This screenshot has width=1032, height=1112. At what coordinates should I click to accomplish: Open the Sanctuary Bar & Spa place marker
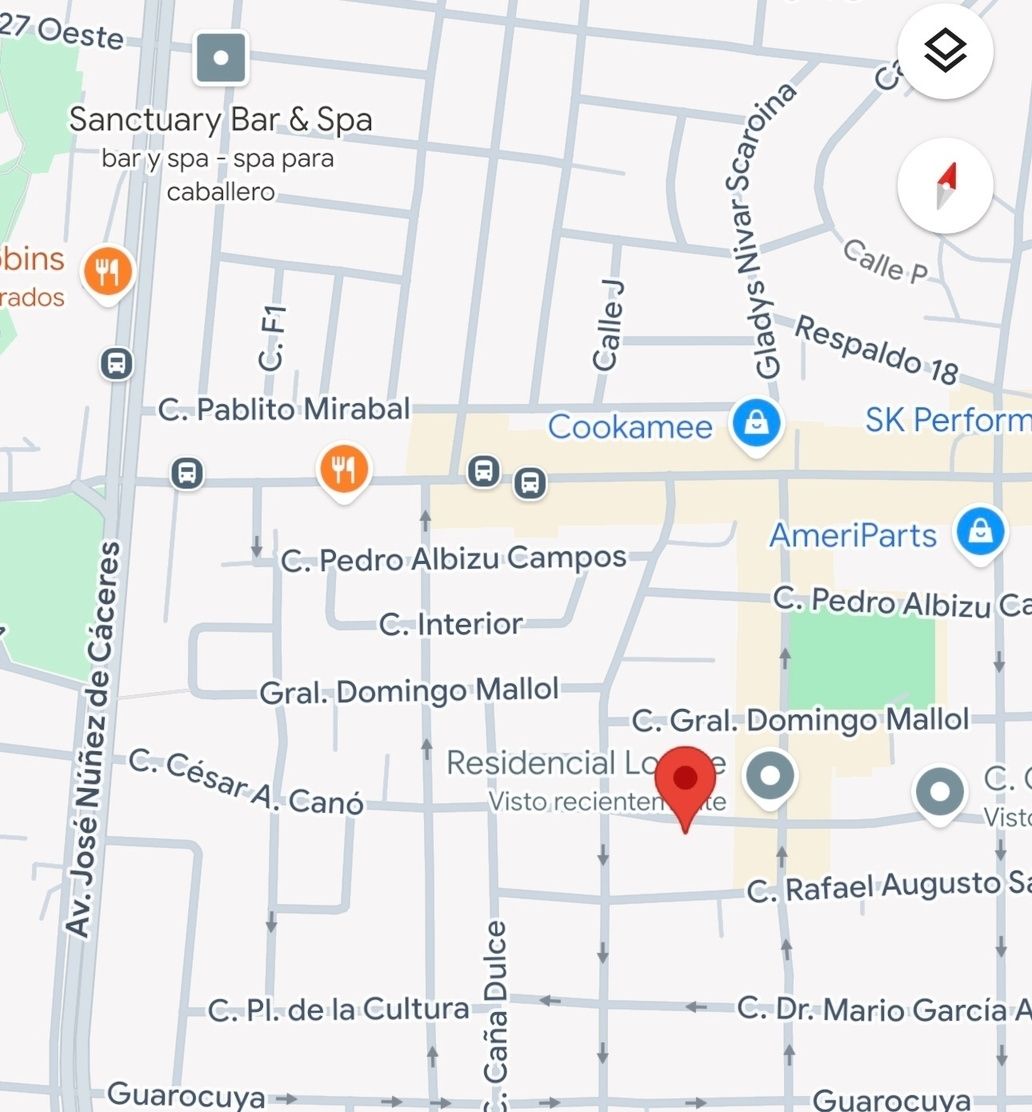[x=221, y=58]
